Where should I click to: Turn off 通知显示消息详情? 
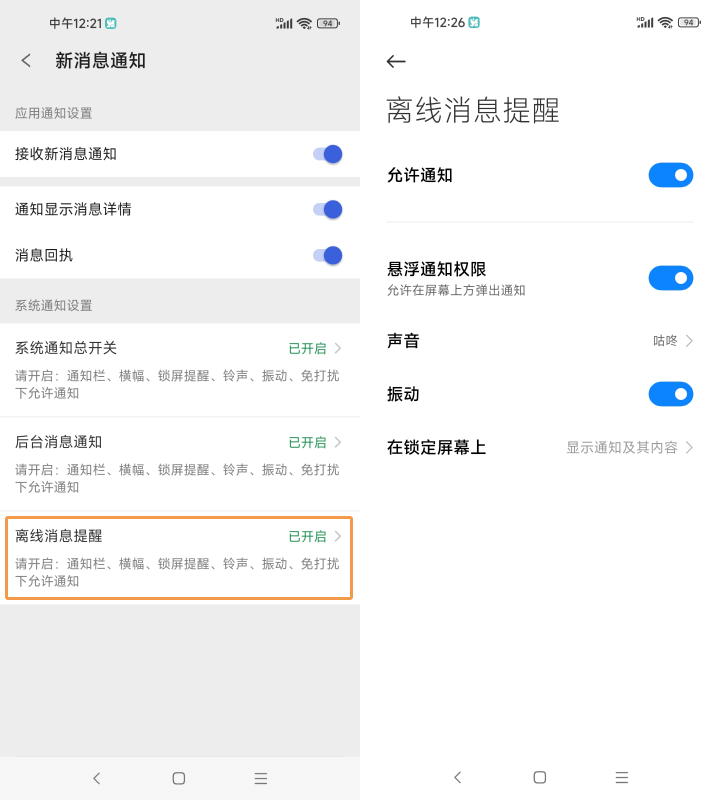click(327, 209)
